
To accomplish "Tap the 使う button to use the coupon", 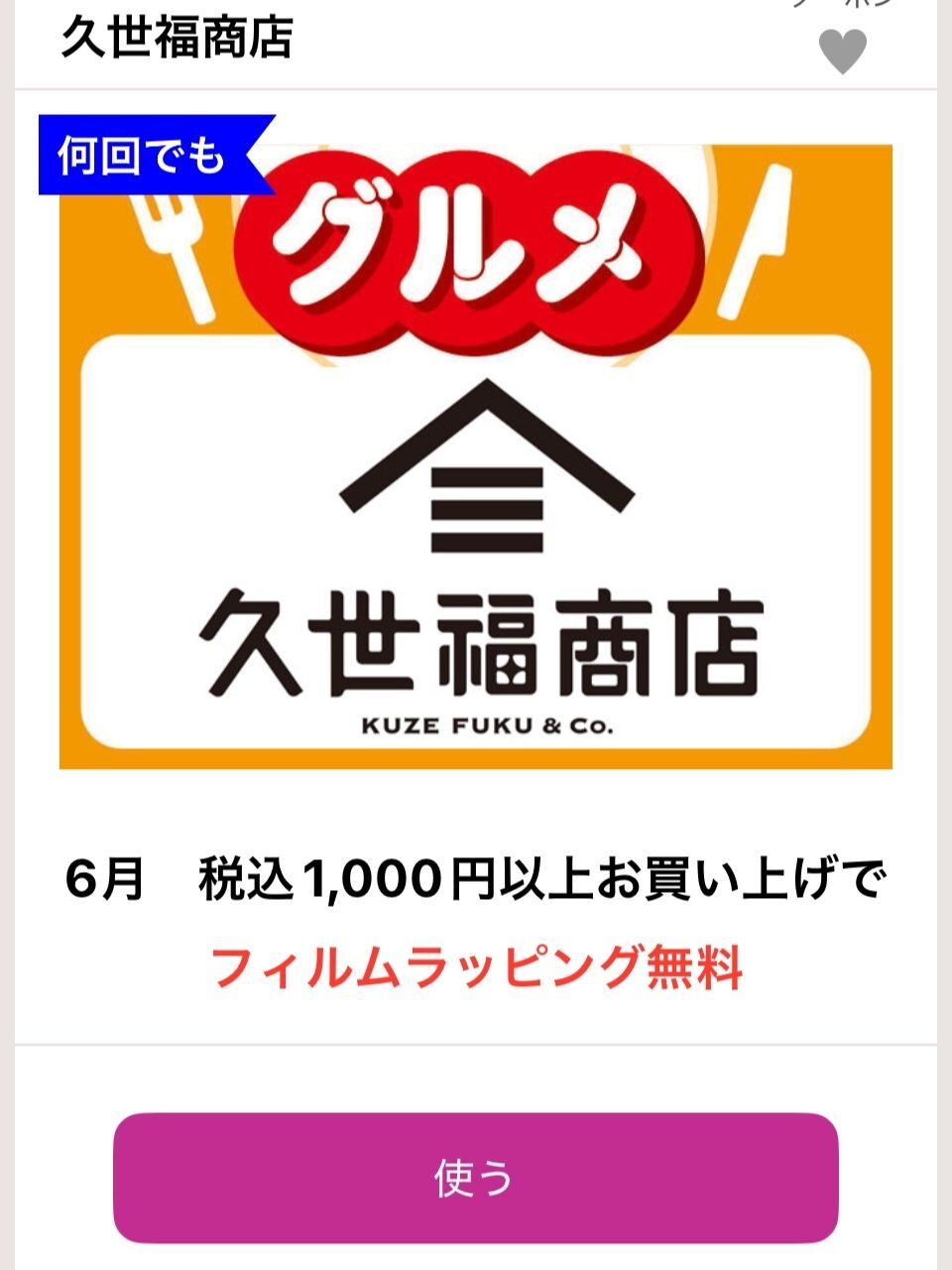I will (475, 1177).
